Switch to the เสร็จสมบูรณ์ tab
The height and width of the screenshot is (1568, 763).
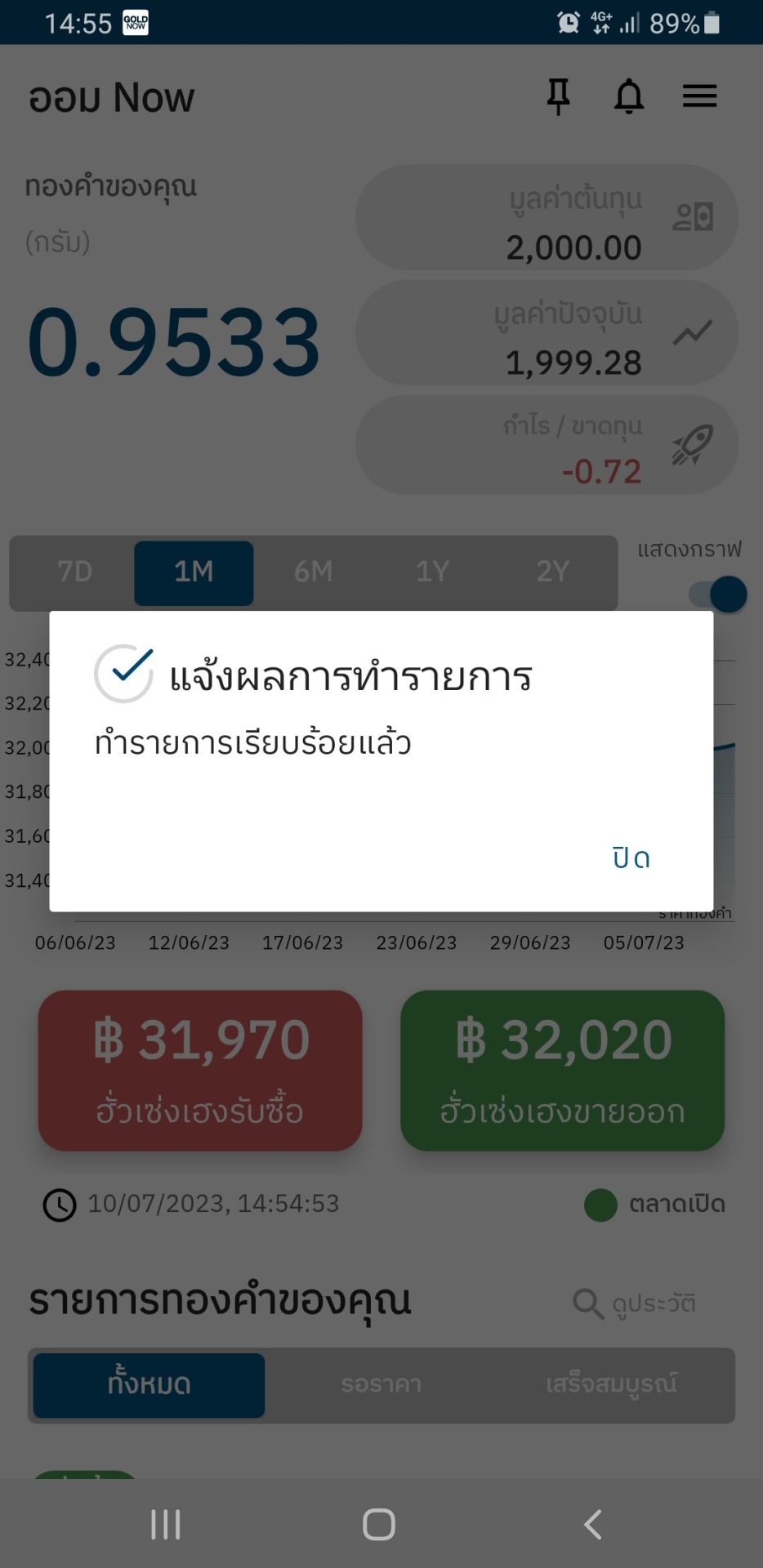(x=611, y=1385)
